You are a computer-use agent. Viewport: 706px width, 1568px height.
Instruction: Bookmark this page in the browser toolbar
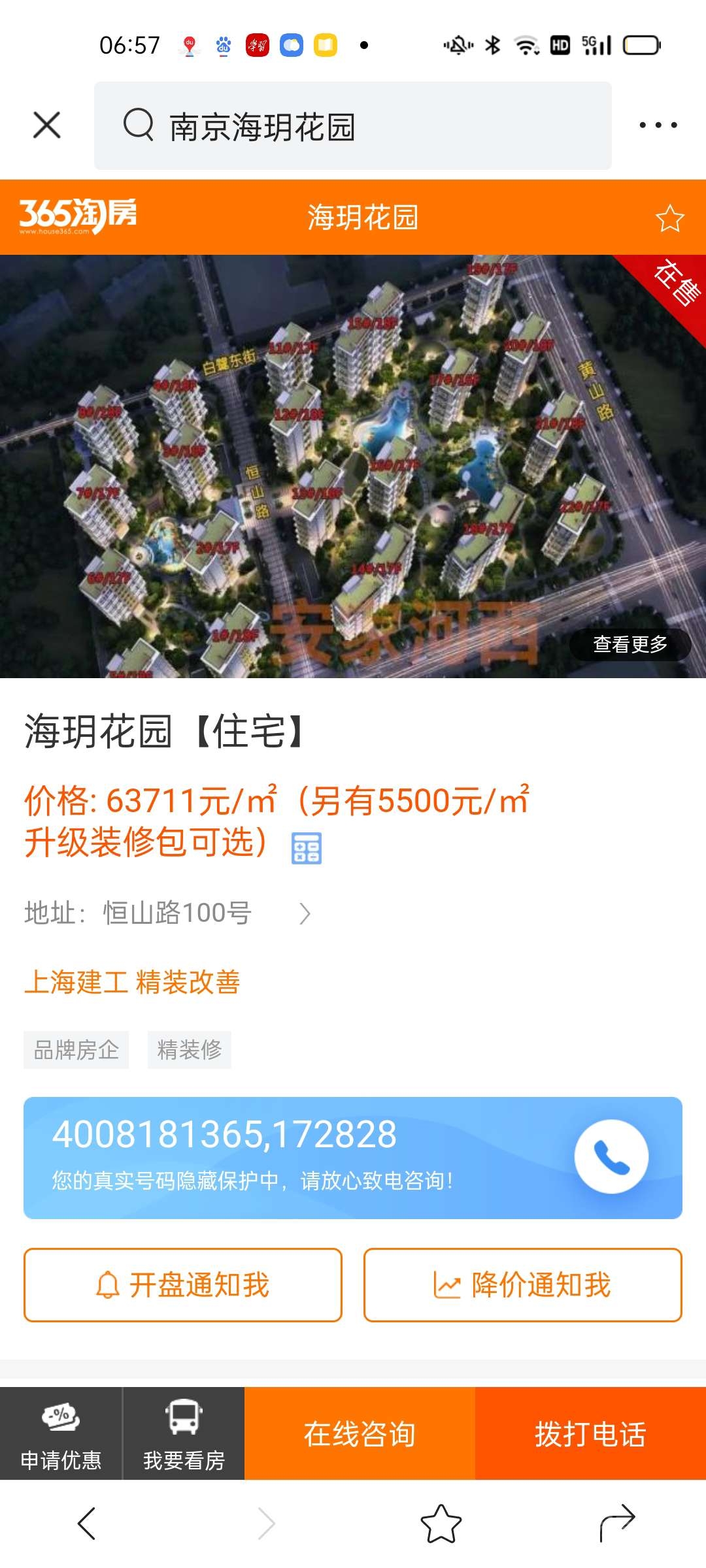tap(441, 1524)
